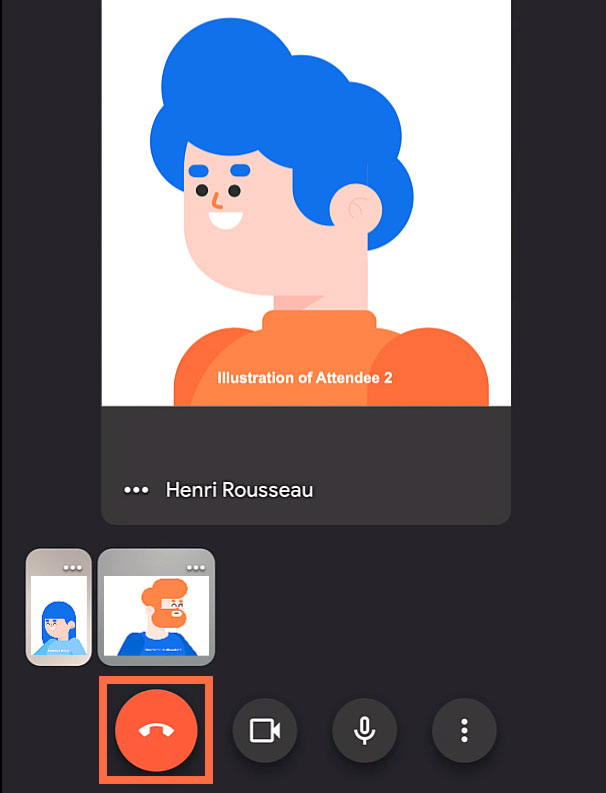End the call with the red hang-up button

pos(158,731)
